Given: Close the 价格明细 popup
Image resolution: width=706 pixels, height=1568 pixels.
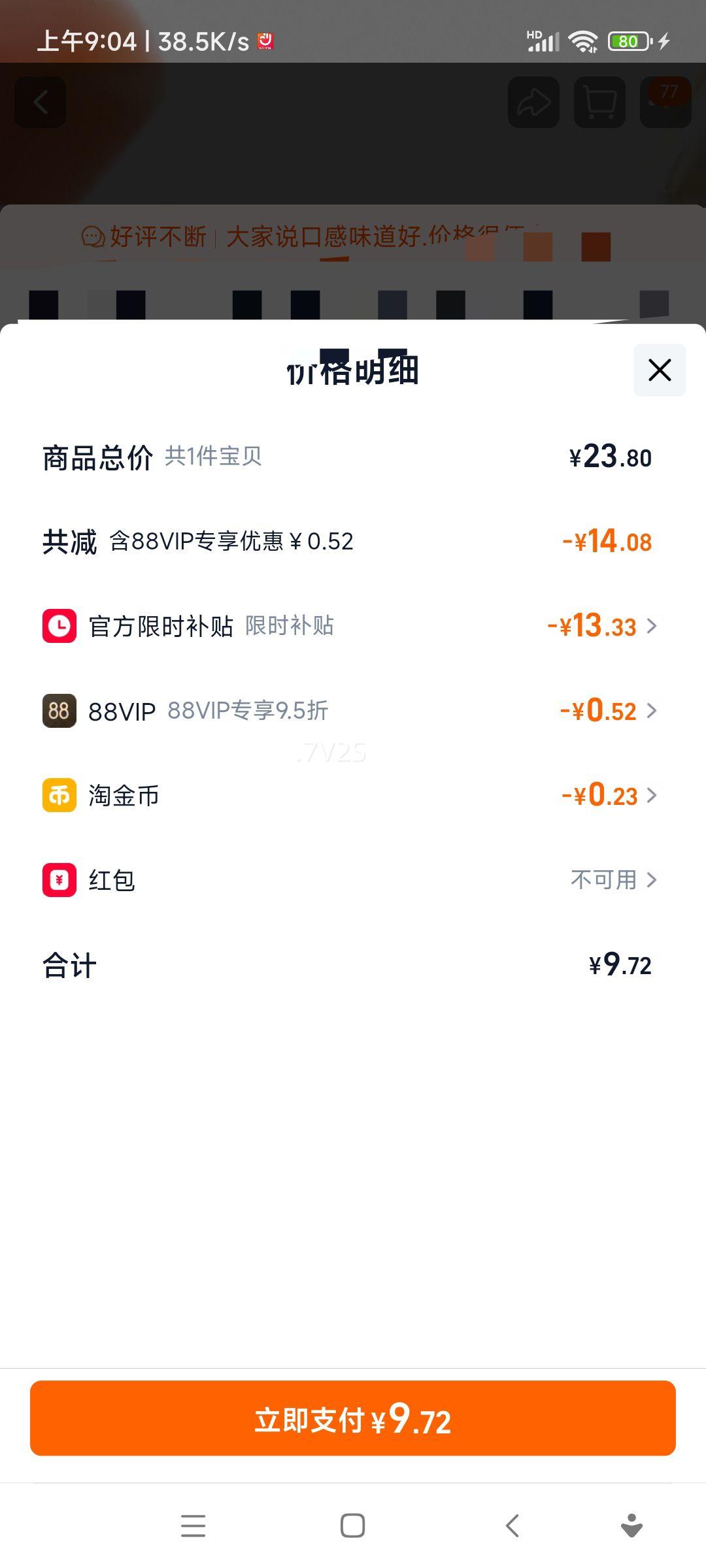Looking at the screenshot, I should coord(658,370).
